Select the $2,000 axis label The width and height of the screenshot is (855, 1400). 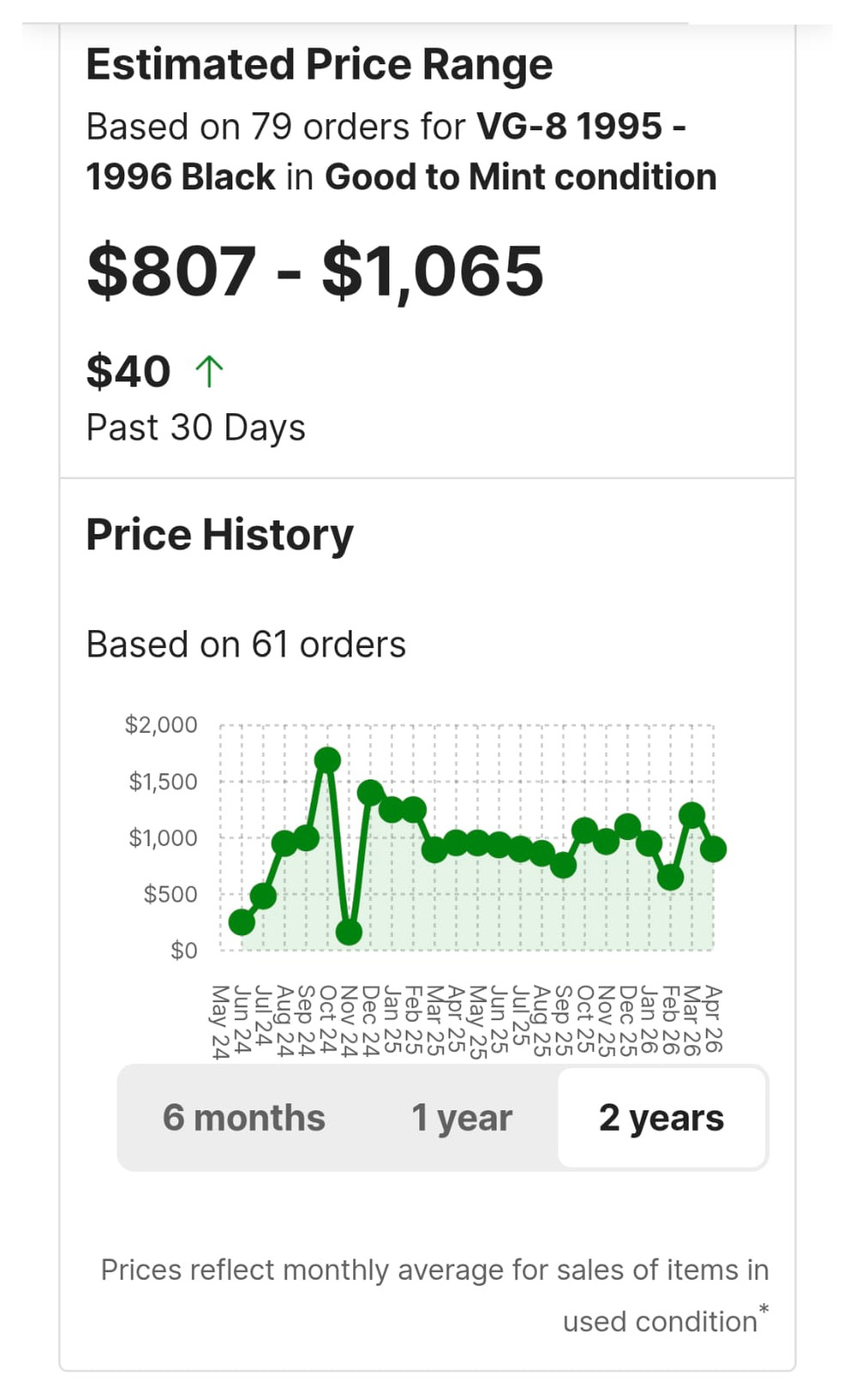click(x=161, y=724)
